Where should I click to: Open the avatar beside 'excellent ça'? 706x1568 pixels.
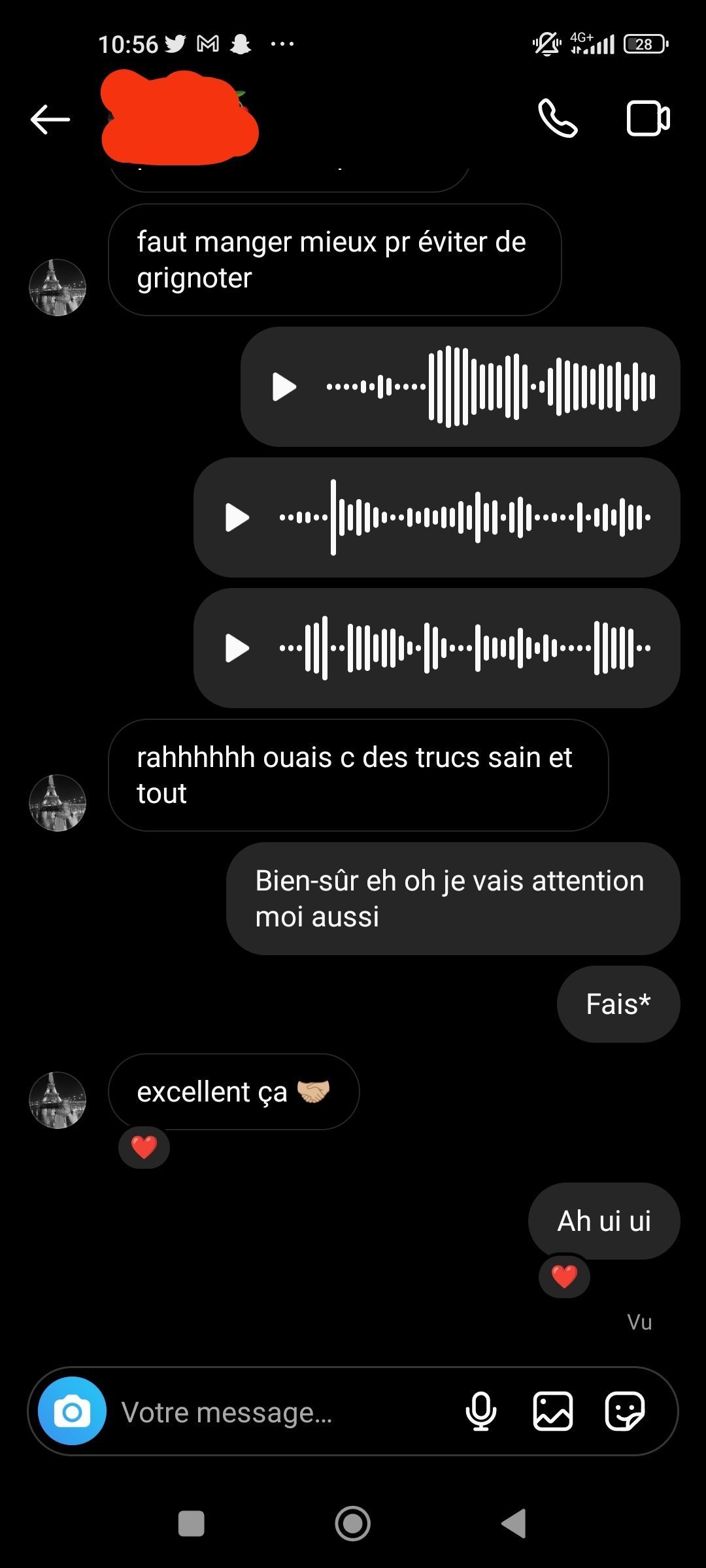[x=58, y=1100]
